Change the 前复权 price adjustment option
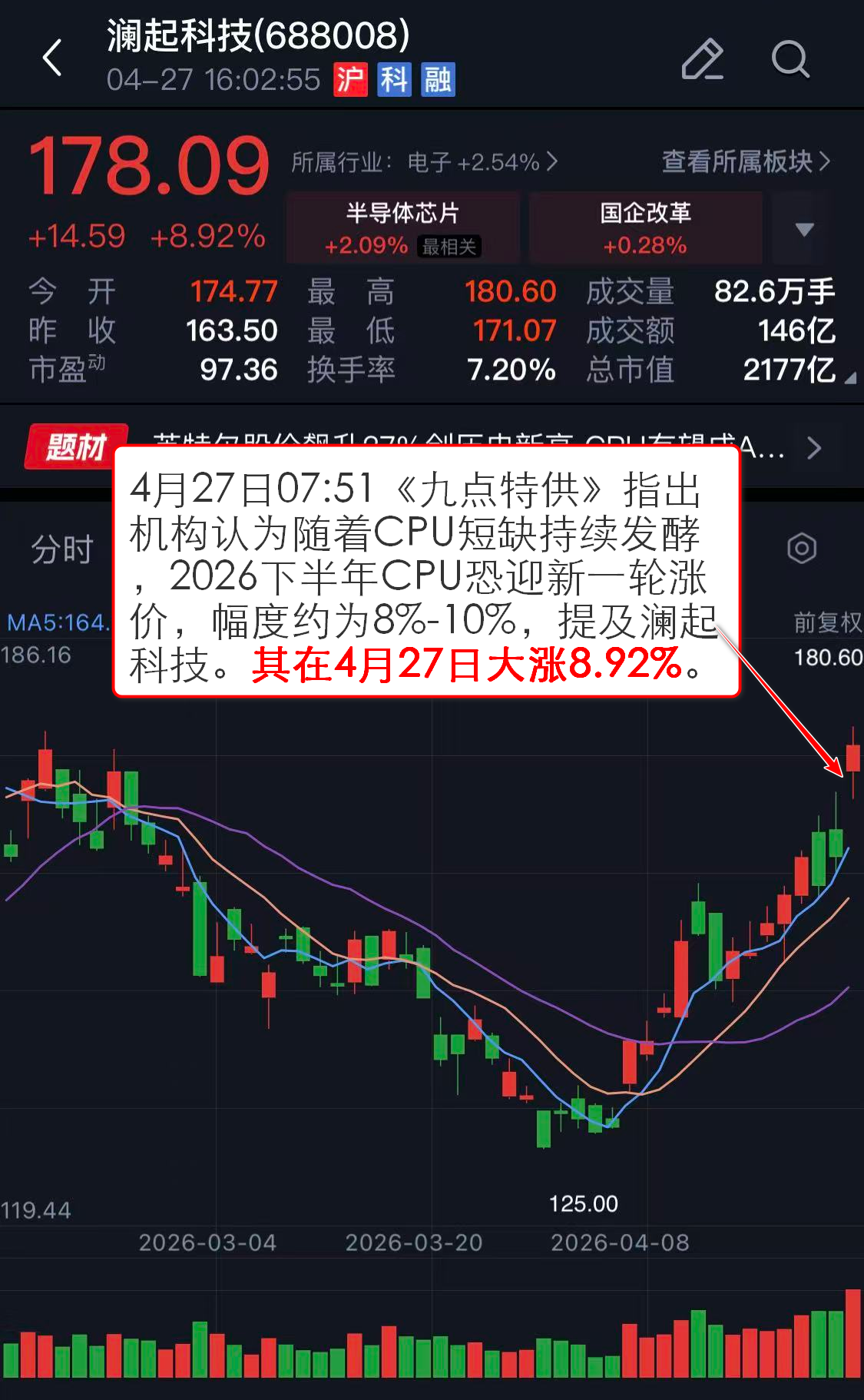Viewport: 864px width, 1400px height. pyautogui.click(x=826, y=622)
